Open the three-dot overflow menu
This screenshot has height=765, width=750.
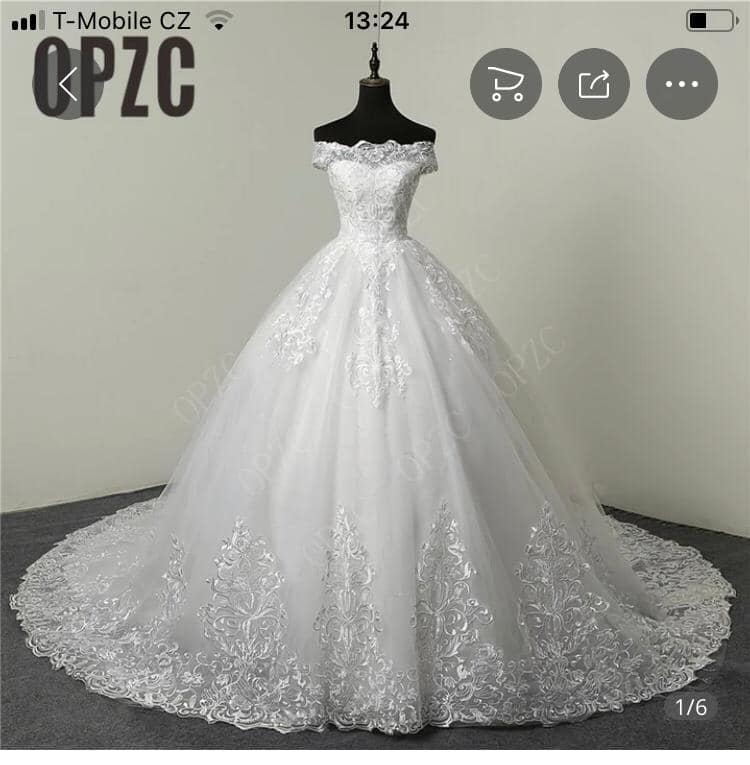coord(681,84)
